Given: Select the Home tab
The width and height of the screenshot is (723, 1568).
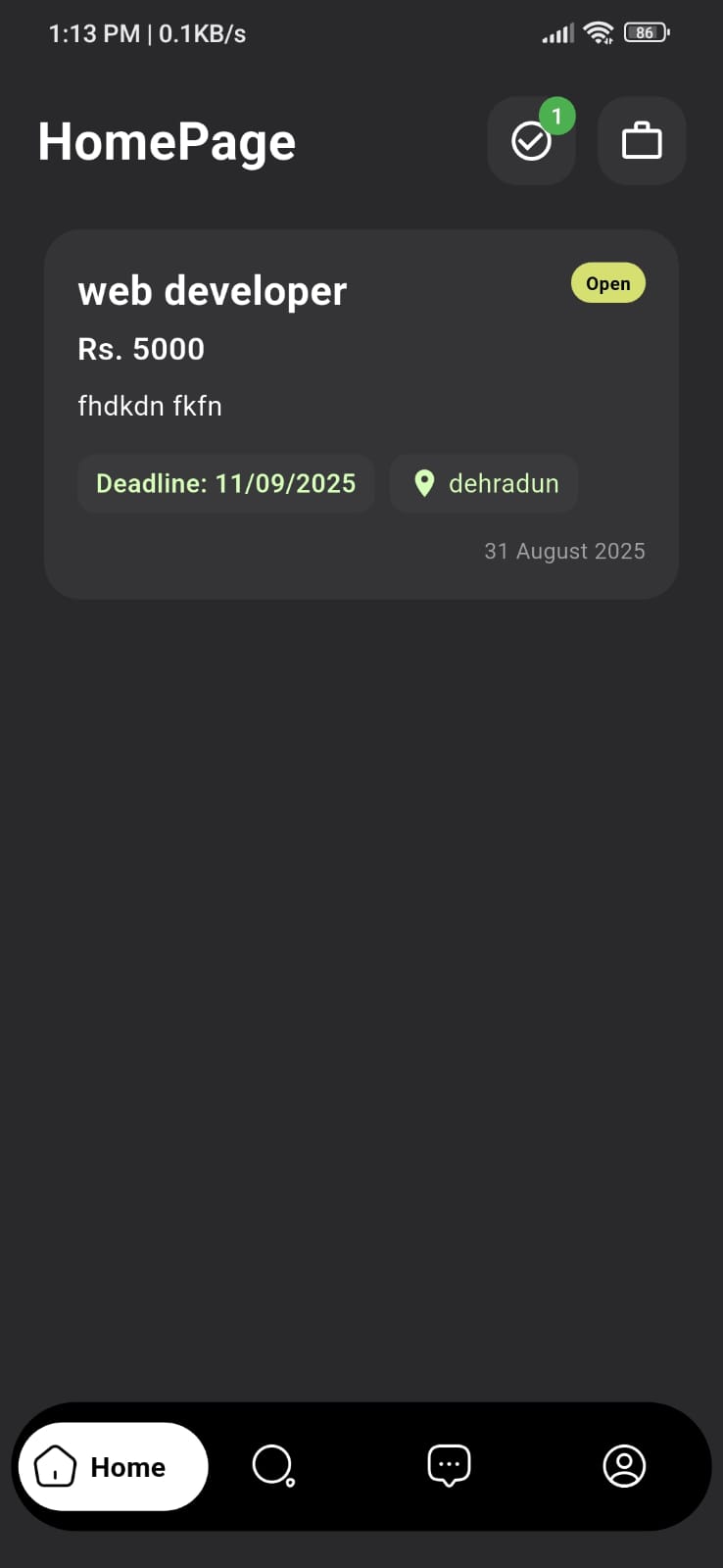Looking at the screenshot, I should [x=114, y=1466].
